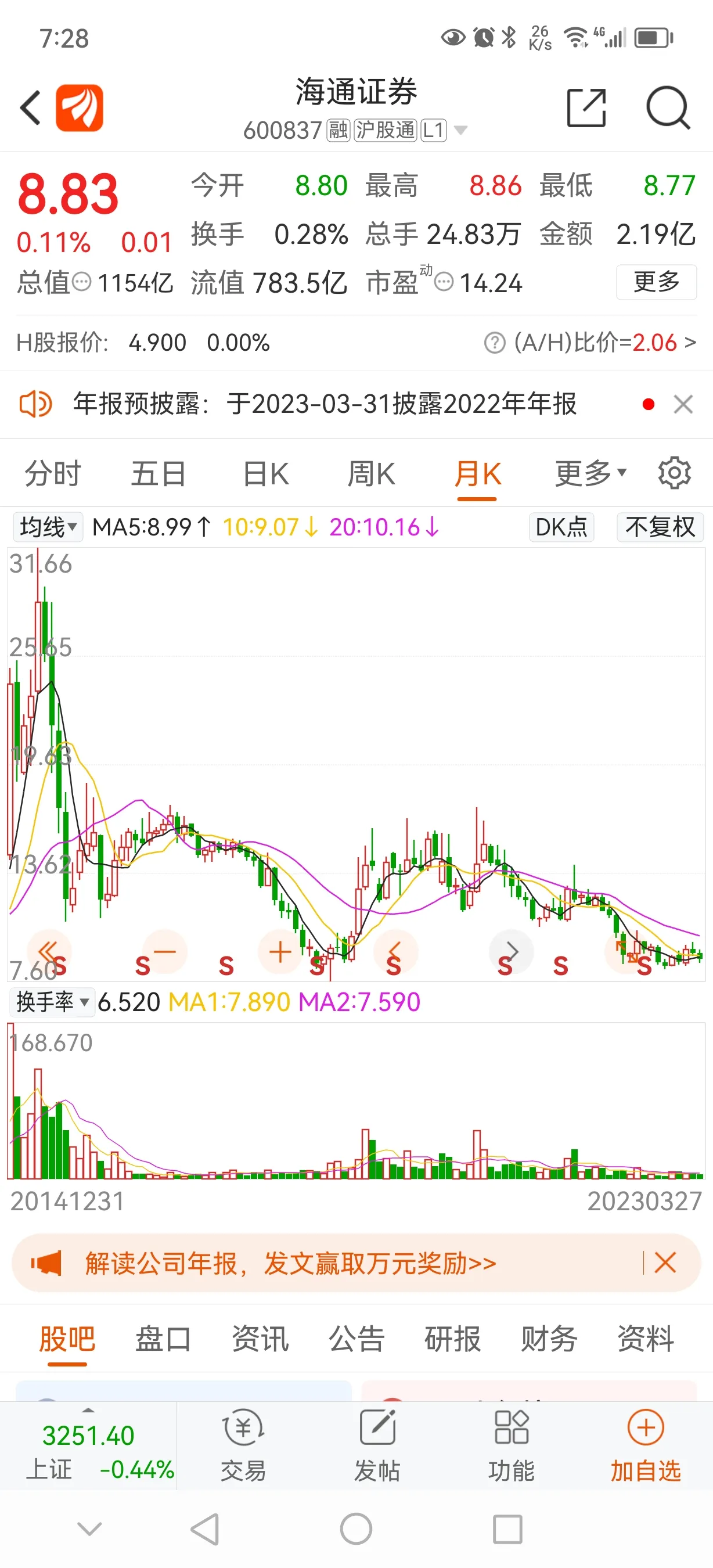
Task: Change the 不复权 adjustment setting
Action: pos(660,527)
